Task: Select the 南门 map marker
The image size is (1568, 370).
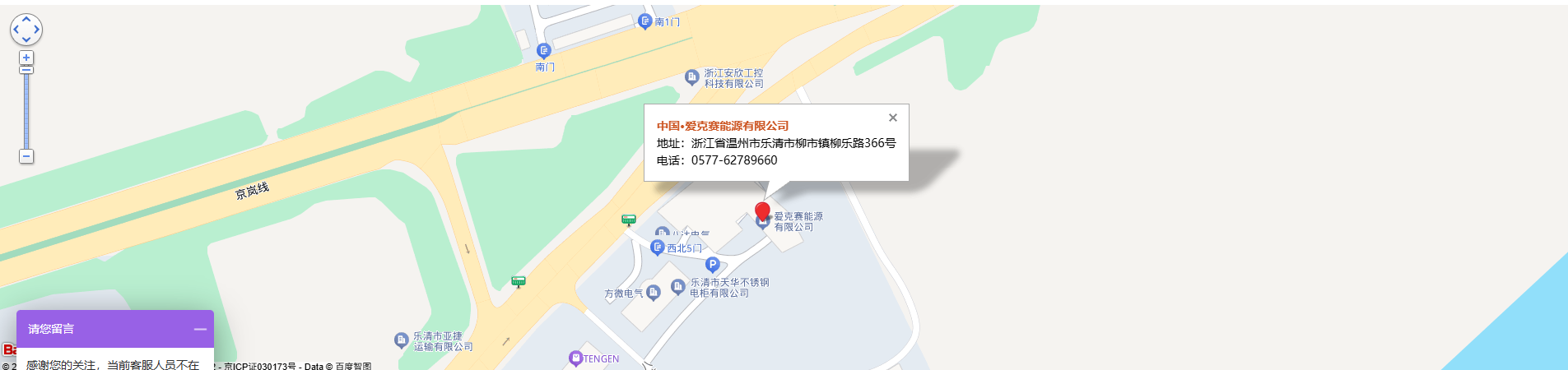Action: point(543,51)
